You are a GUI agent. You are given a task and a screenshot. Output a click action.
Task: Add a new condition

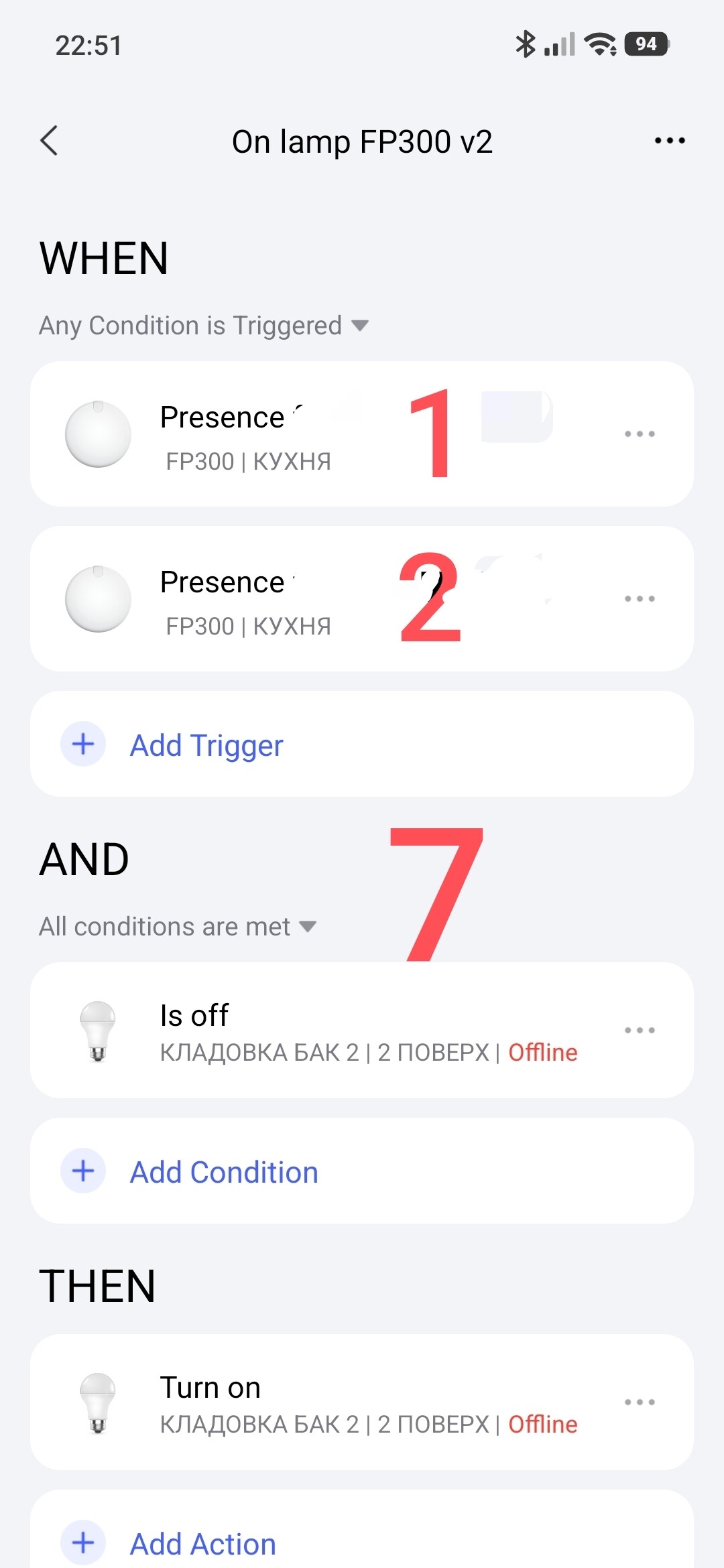(x=224, y=1171)
